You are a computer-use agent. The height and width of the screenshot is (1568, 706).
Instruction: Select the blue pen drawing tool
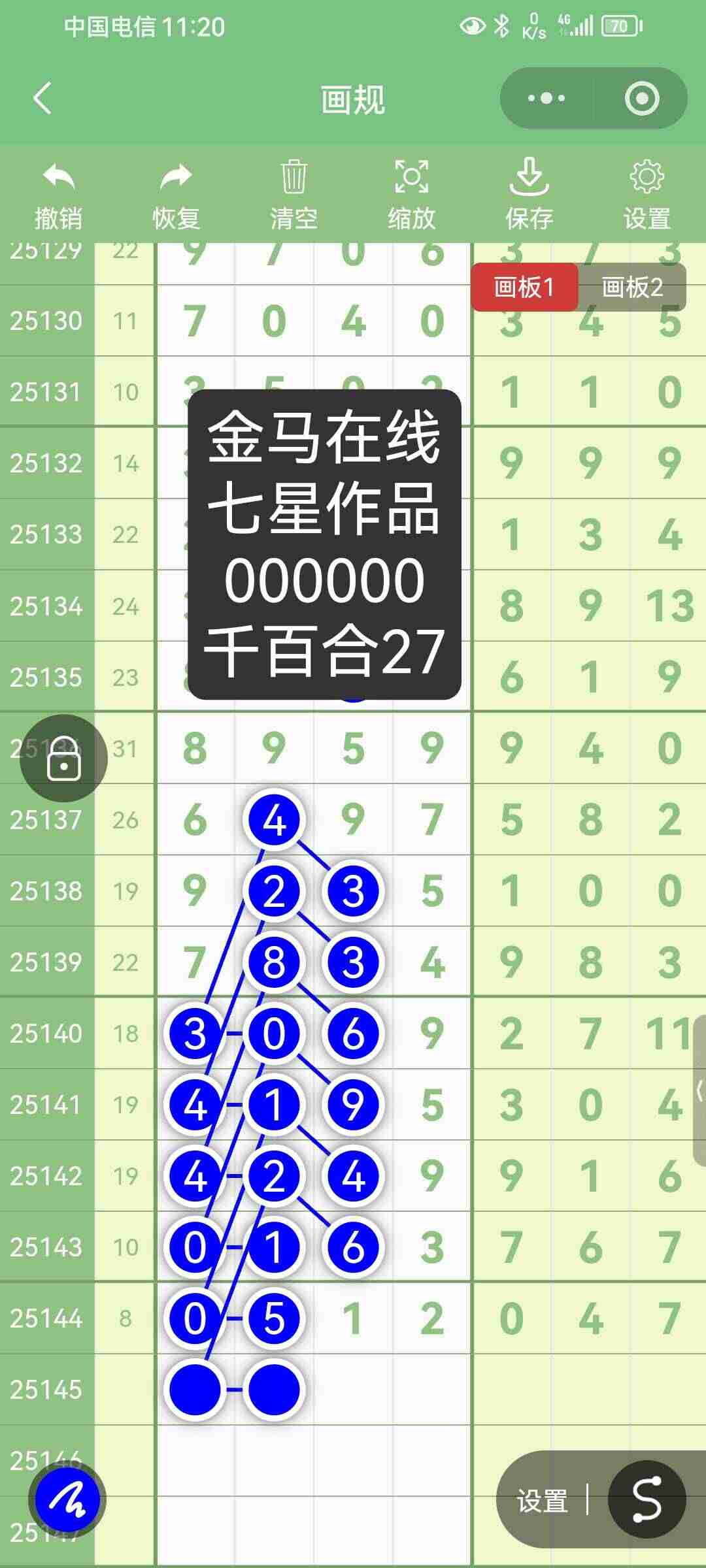pos(67,1496)
